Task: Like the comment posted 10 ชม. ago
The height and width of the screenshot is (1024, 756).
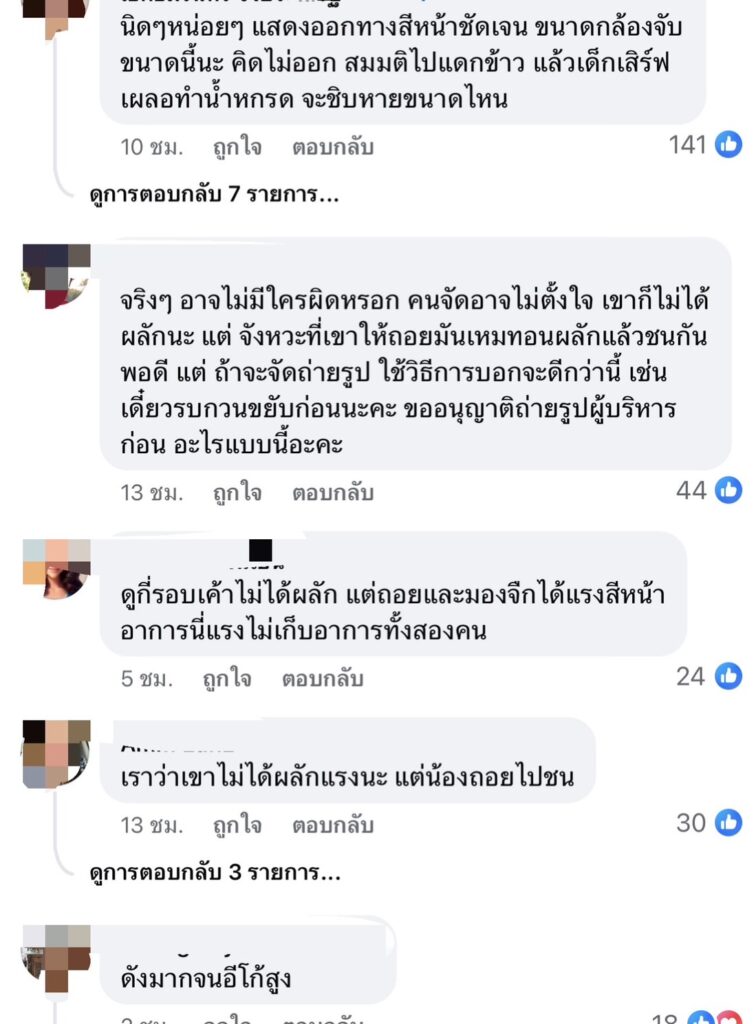Action: [237, 147]
